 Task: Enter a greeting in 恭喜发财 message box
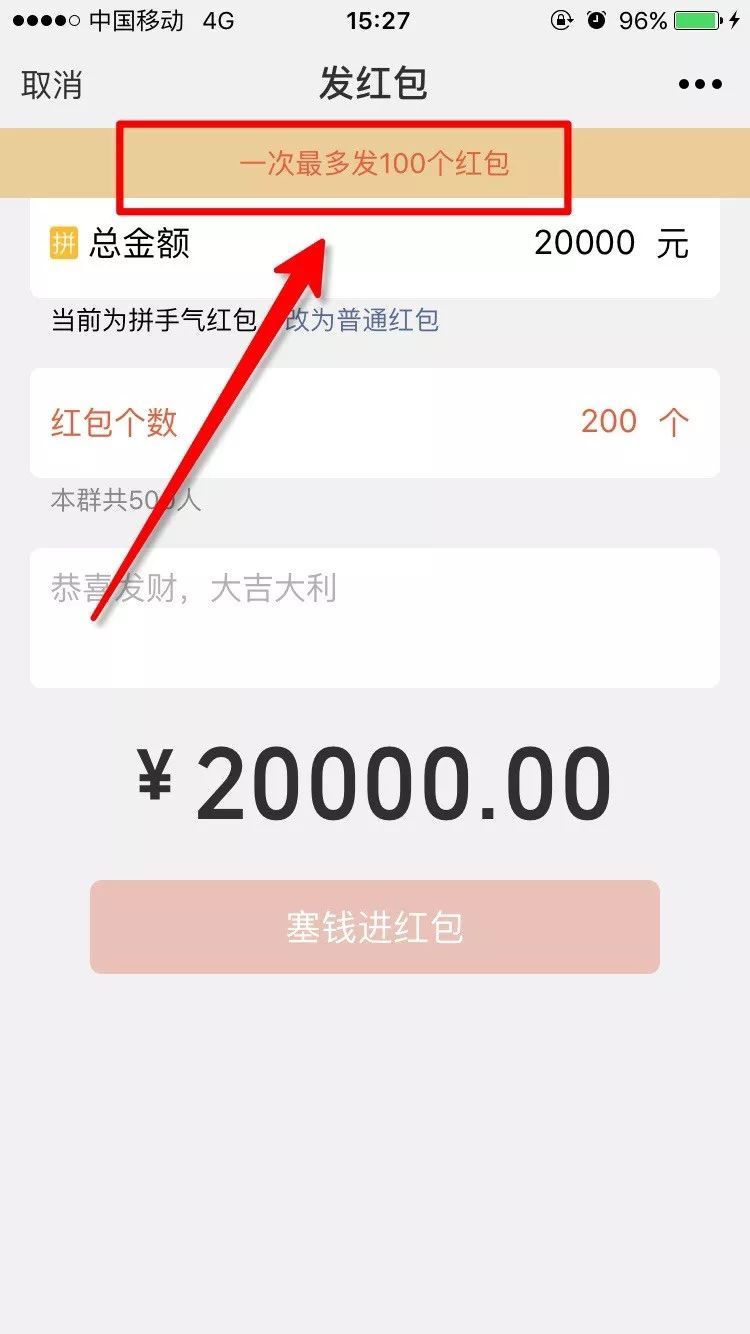click(x=375, y=617)
